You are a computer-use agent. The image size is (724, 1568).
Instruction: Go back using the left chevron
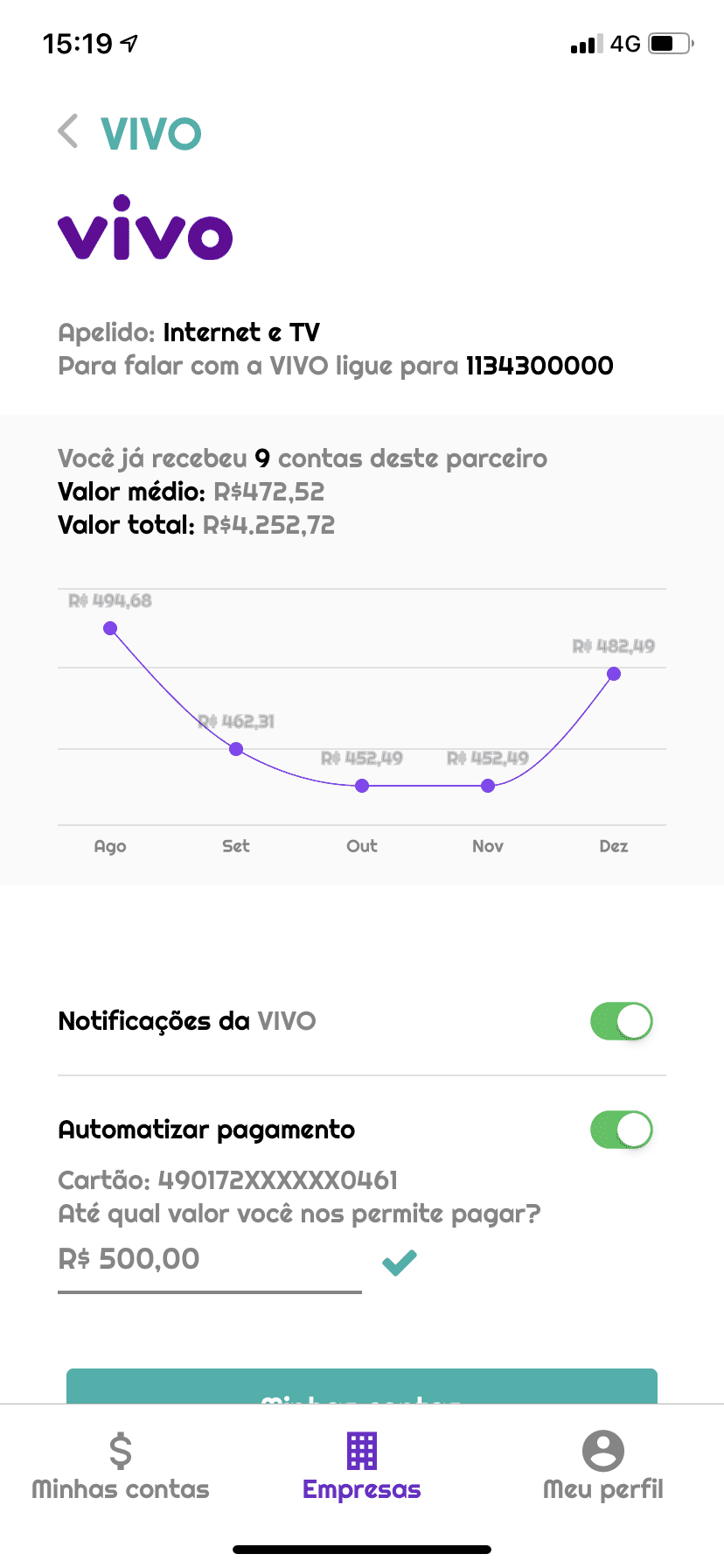pos(68,131)
